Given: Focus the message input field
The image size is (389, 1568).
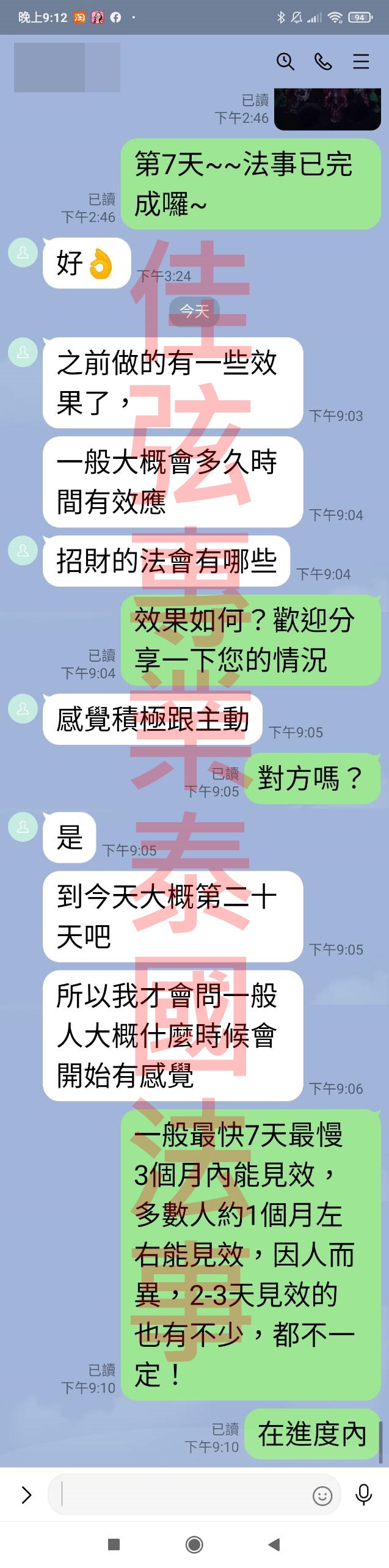Looking at the screenshot, I should 183,1495.
